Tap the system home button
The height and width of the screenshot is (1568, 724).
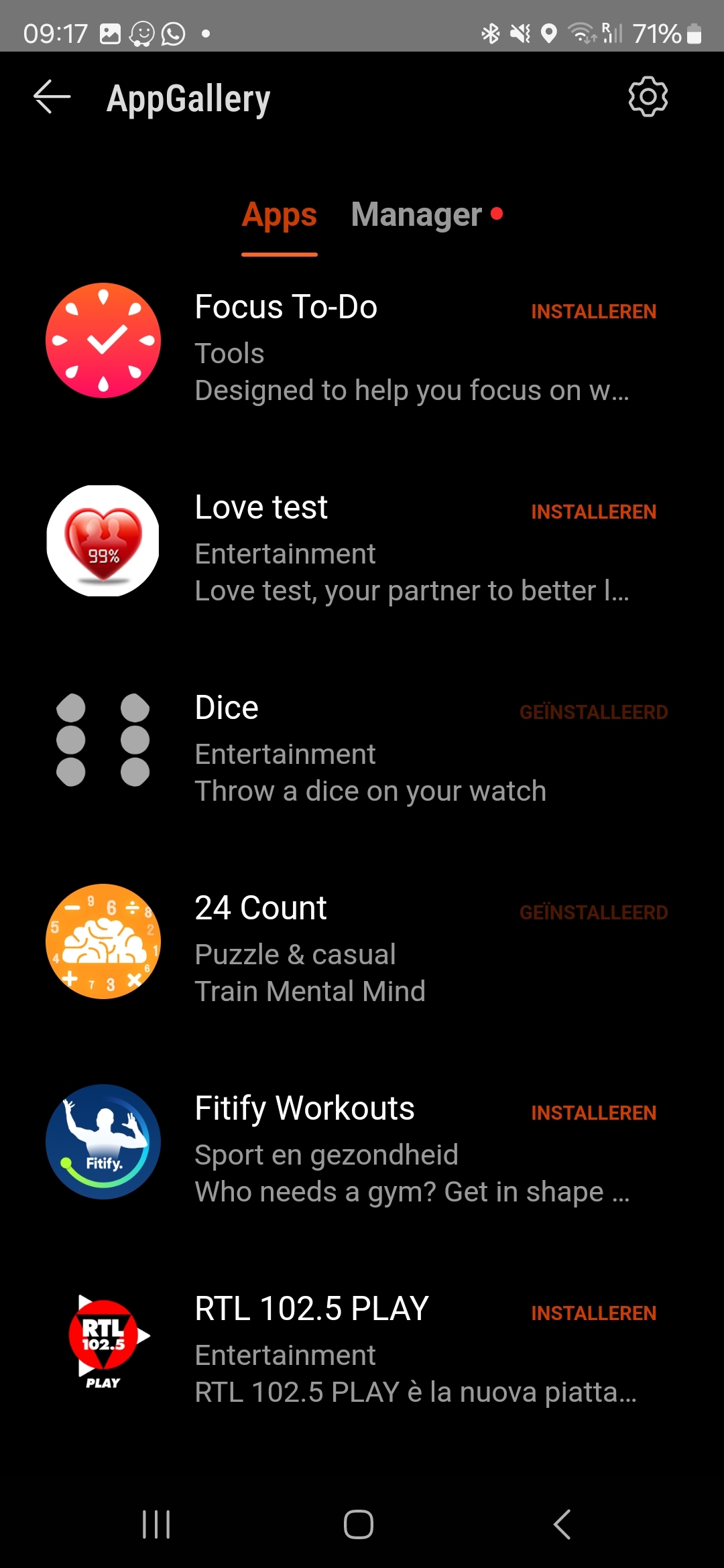click(359, 1524)
